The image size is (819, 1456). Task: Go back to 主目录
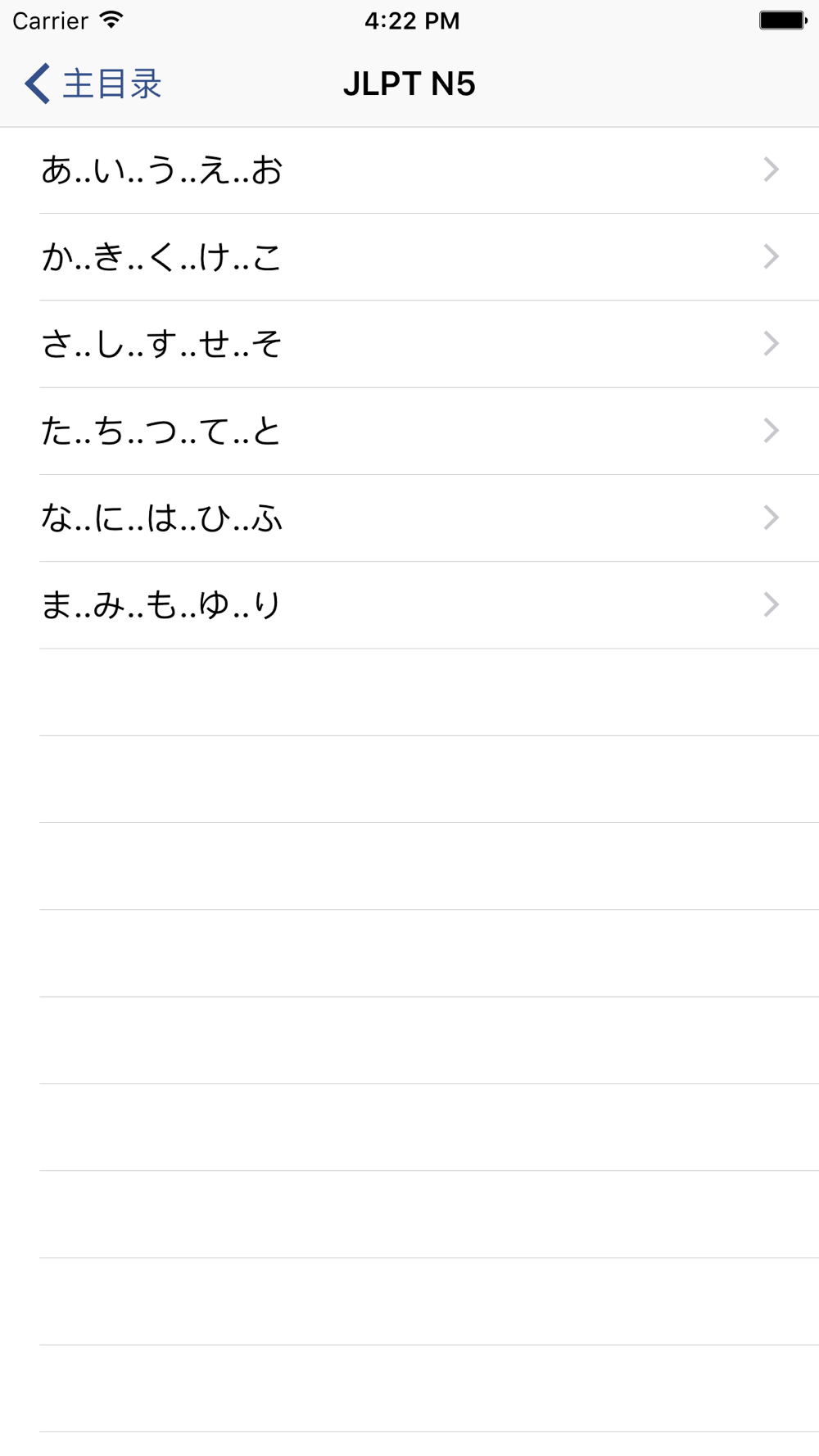click(x=93, y=84)
